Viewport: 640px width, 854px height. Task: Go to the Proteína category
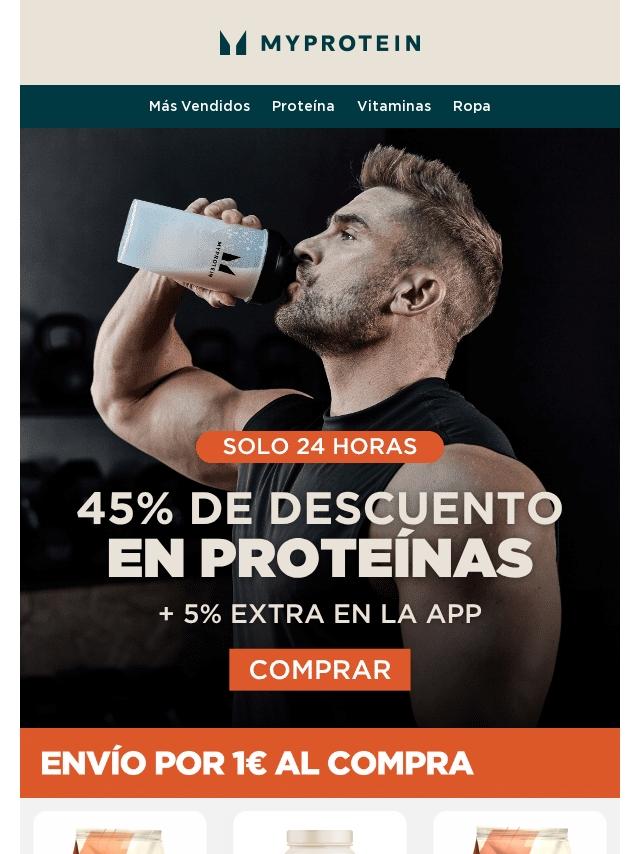[x=303, y=106]
